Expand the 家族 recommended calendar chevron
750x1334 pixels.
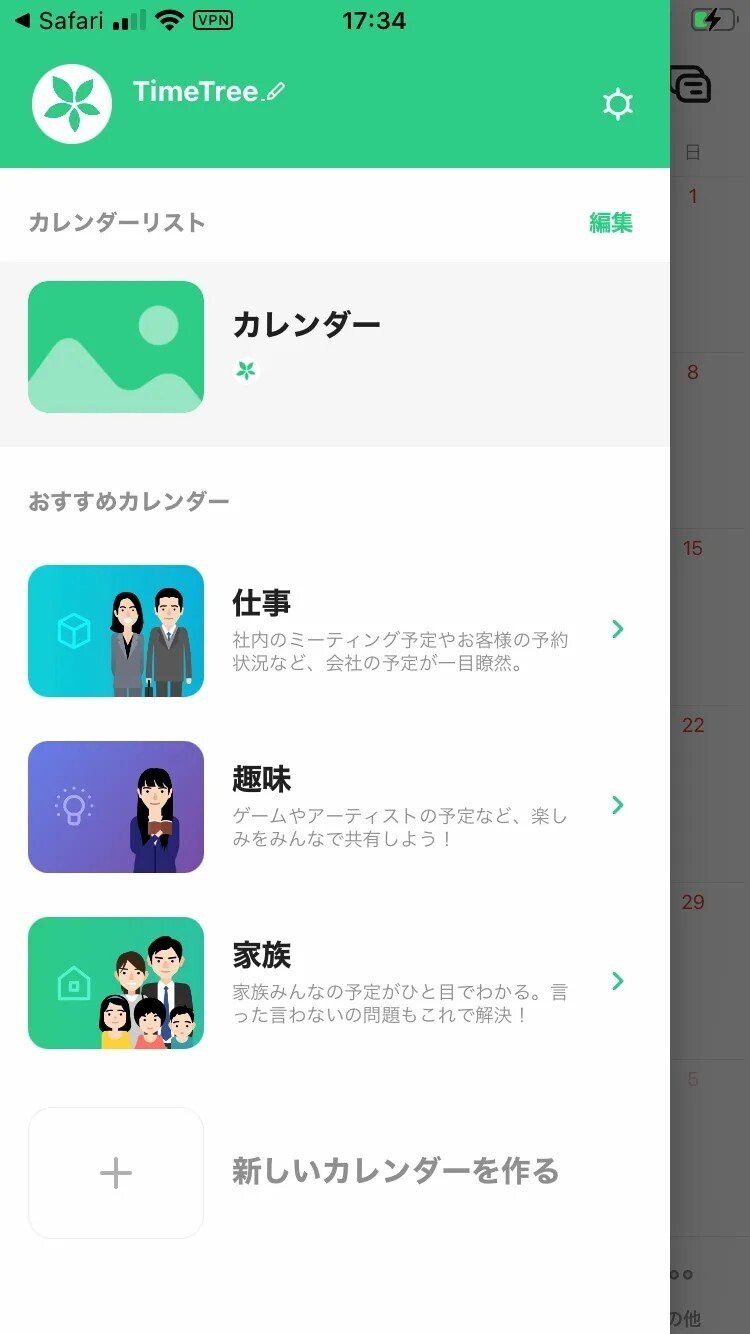pyautogui.click(x=618, y=981)
